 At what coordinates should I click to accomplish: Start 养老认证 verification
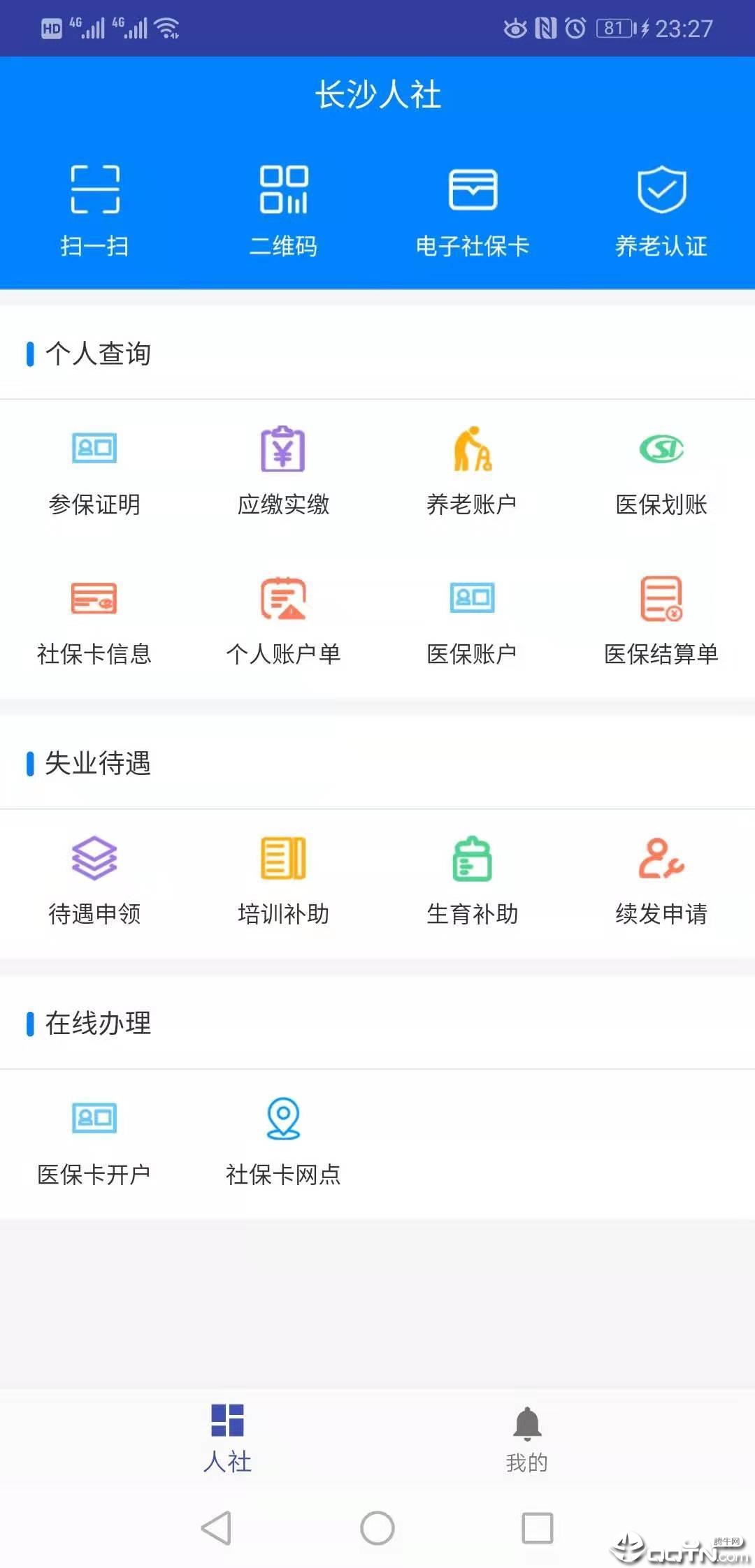pyautogui.click(x=661, y=210)
